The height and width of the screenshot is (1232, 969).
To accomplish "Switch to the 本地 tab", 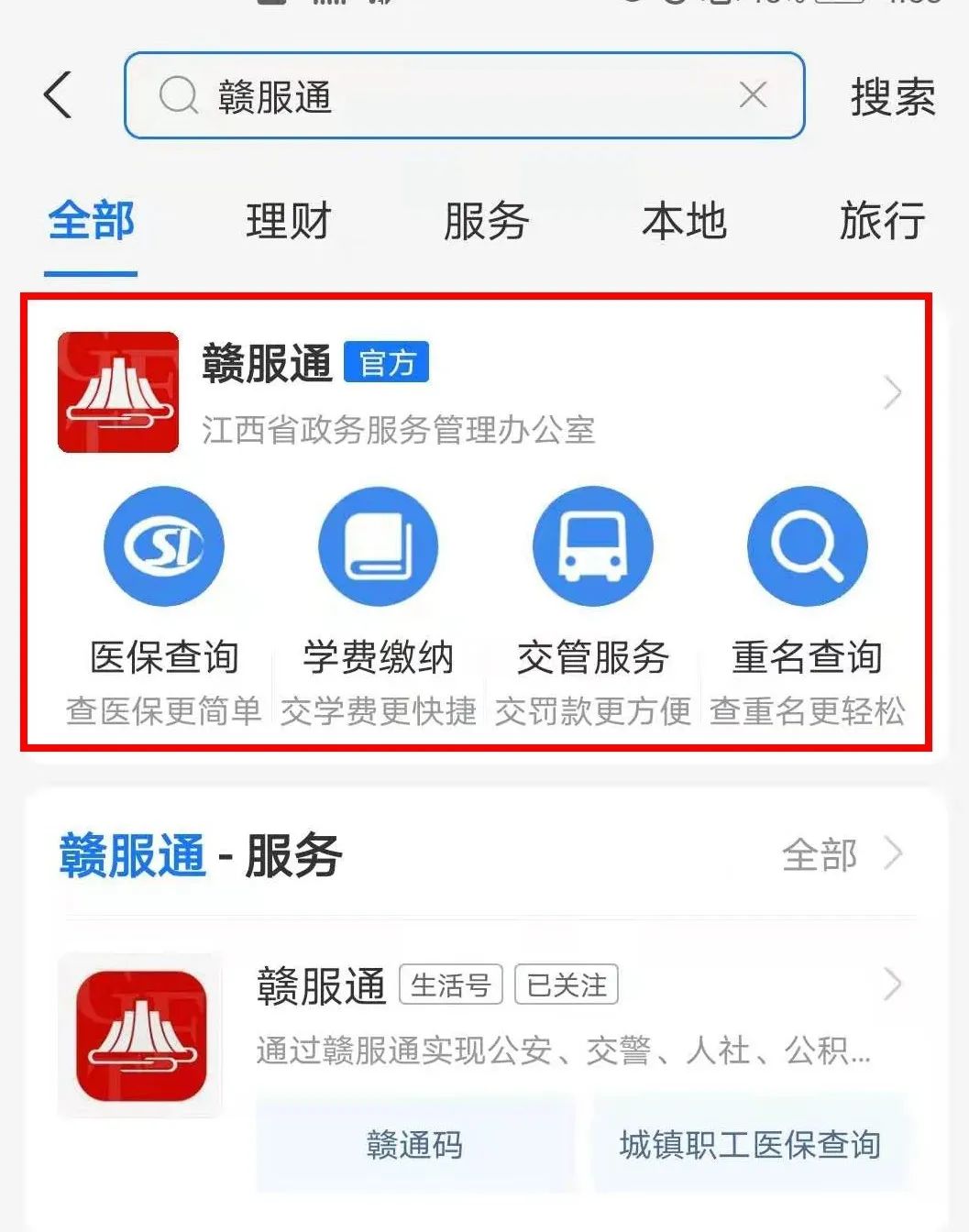I will click(684, 222).
